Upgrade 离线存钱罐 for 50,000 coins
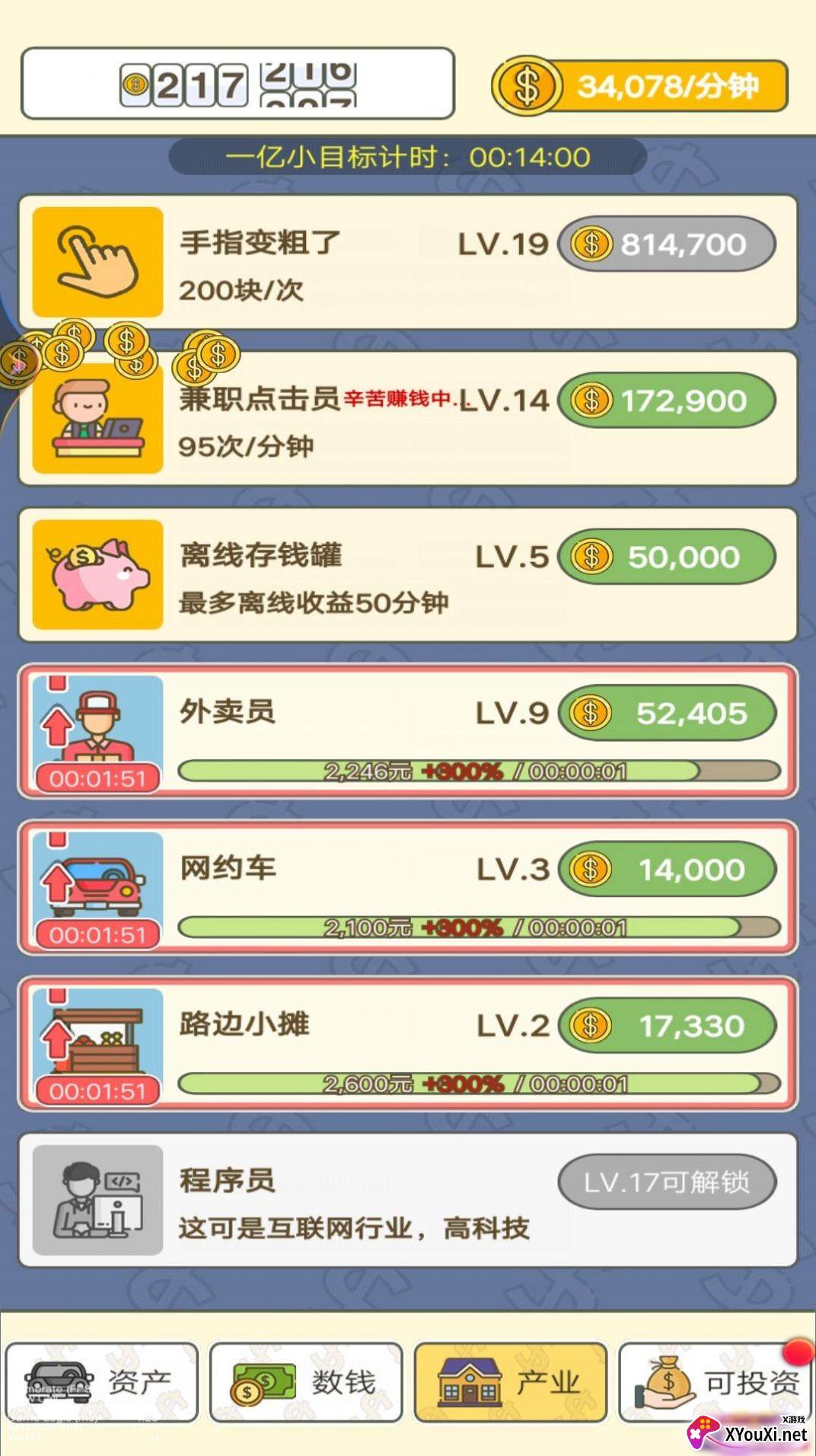The height and width of the screenshot is (1456, 816). [x=668, y=557]
